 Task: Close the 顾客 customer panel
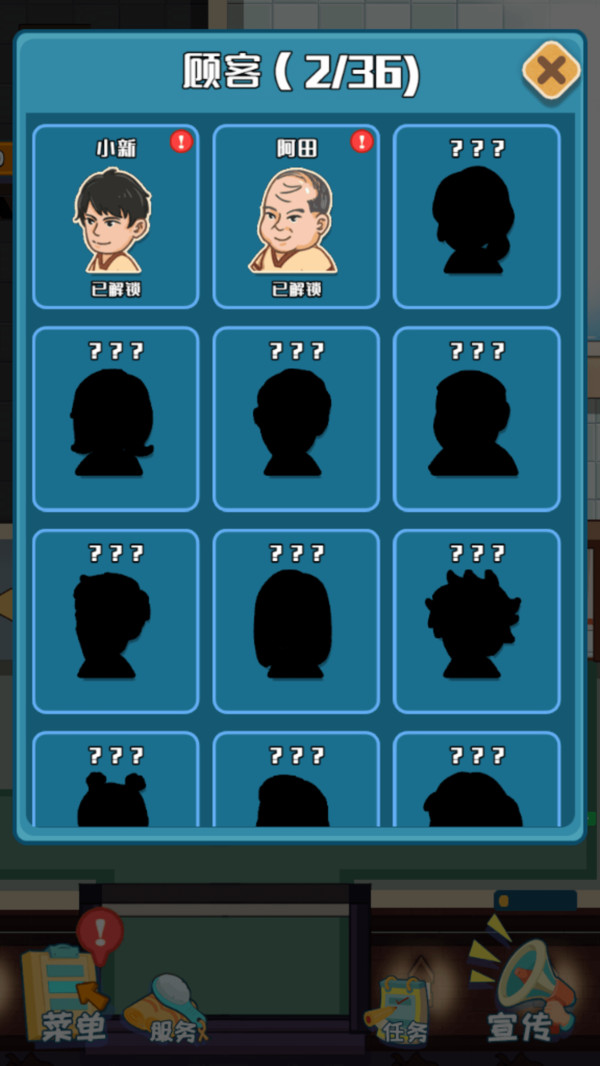coord(551,70)
